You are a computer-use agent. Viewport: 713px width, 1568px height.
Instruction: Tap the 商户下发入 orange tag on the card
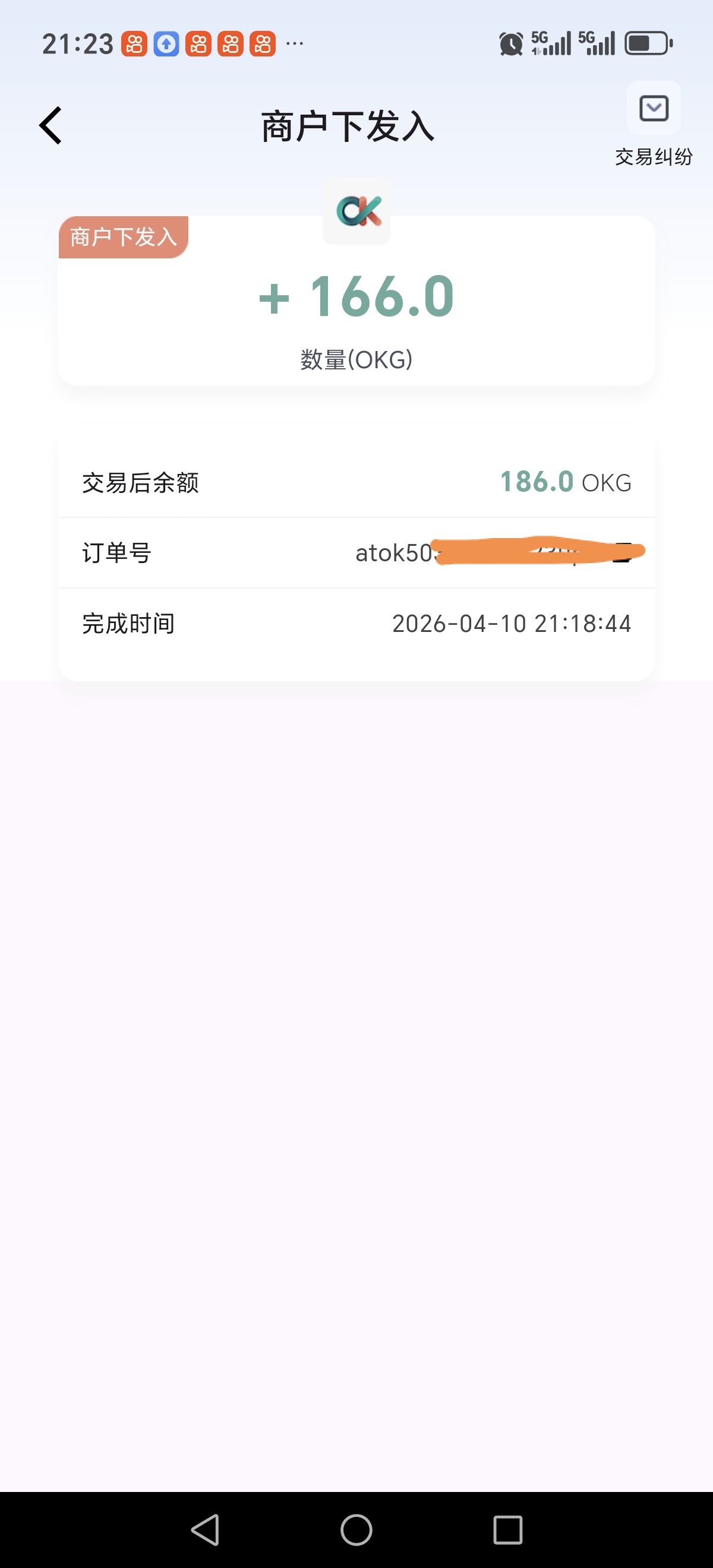122,237
